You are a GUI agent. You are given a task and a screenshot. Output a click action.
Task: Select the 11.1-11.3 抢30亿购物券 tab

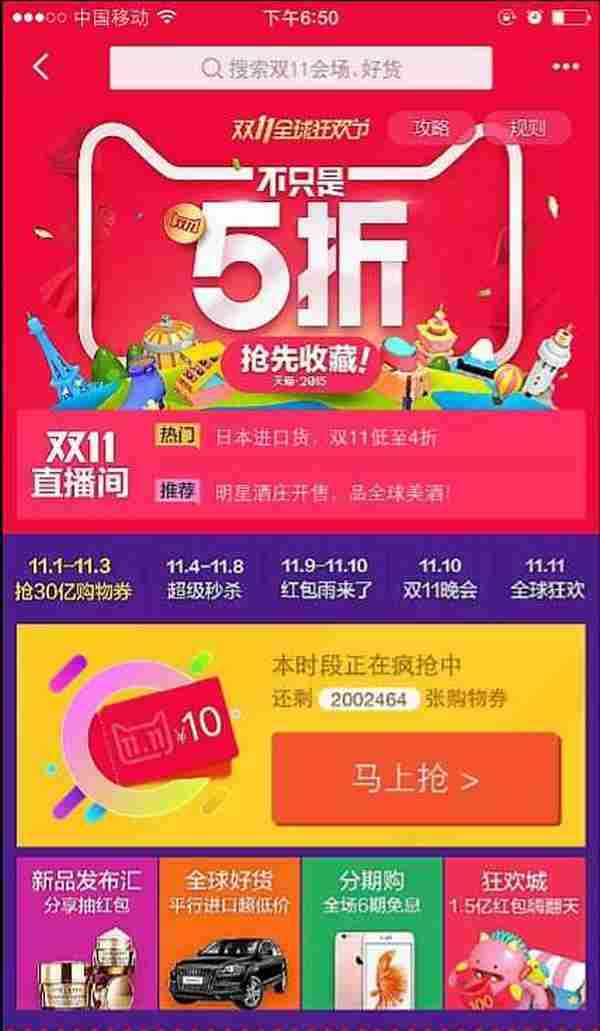pyautogui.click(x=72, y=578)
